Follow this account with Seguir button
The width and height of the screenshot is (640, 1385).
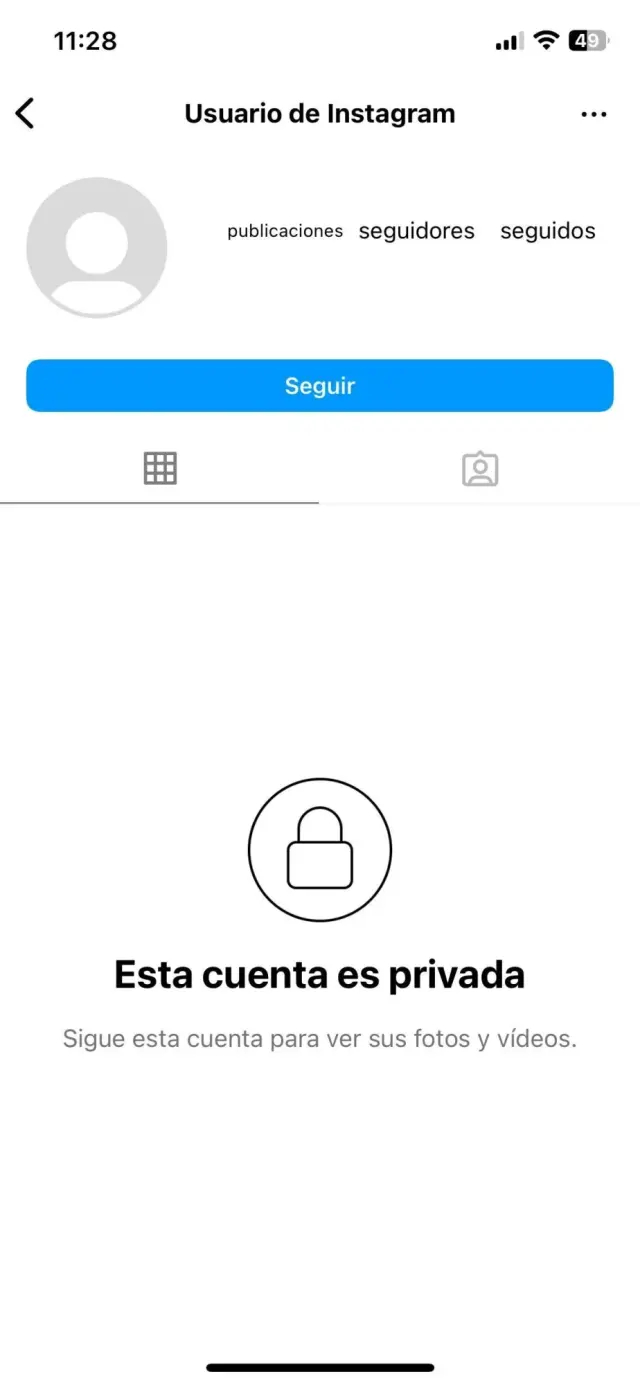tap(319, 386)
